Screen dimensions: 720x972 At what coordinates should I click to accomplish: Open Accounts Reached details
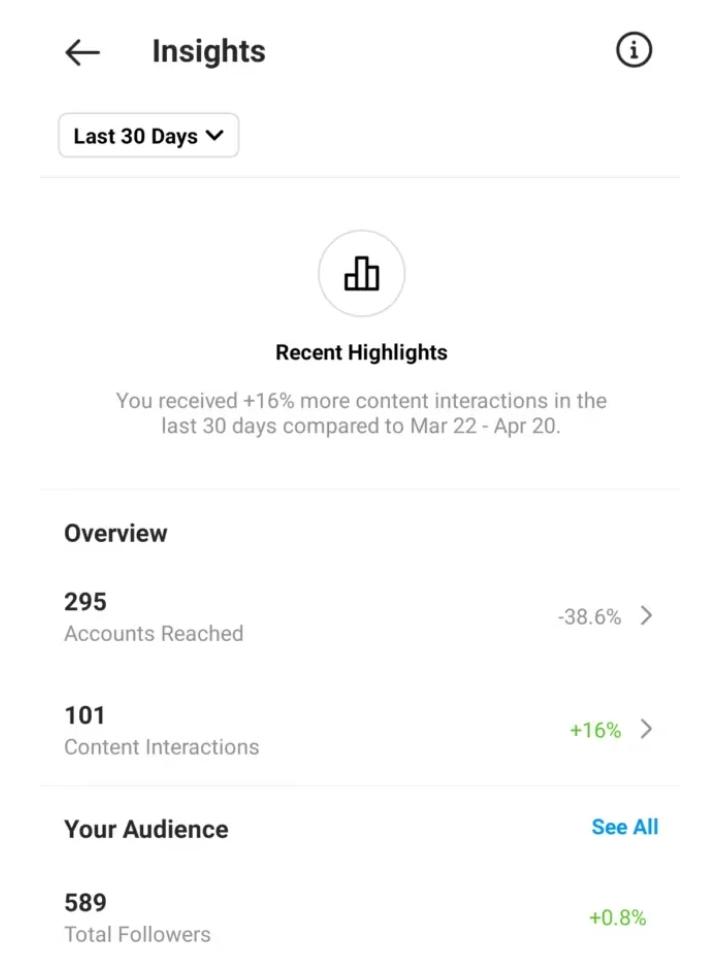(x=645, y=616)
